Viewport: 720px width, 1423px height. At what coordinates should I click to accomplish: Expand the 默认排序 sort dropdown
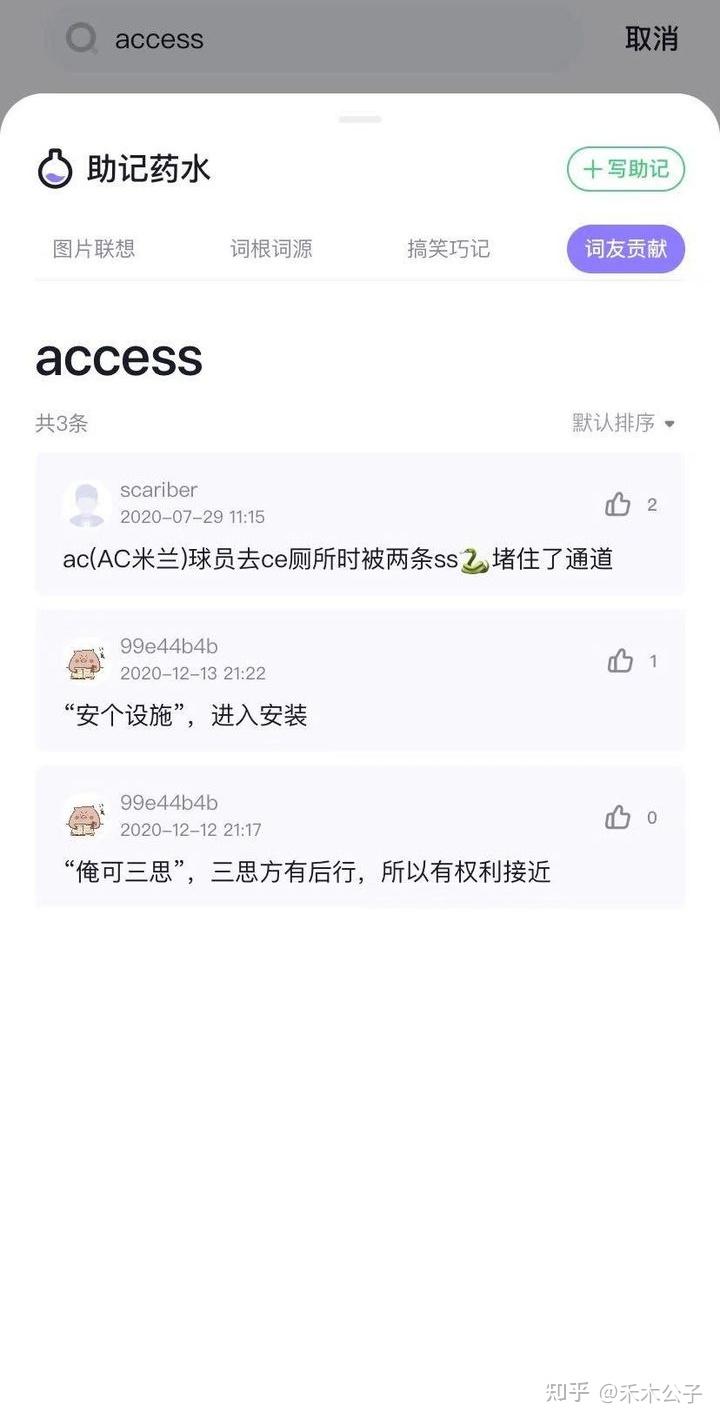[624, 423]
